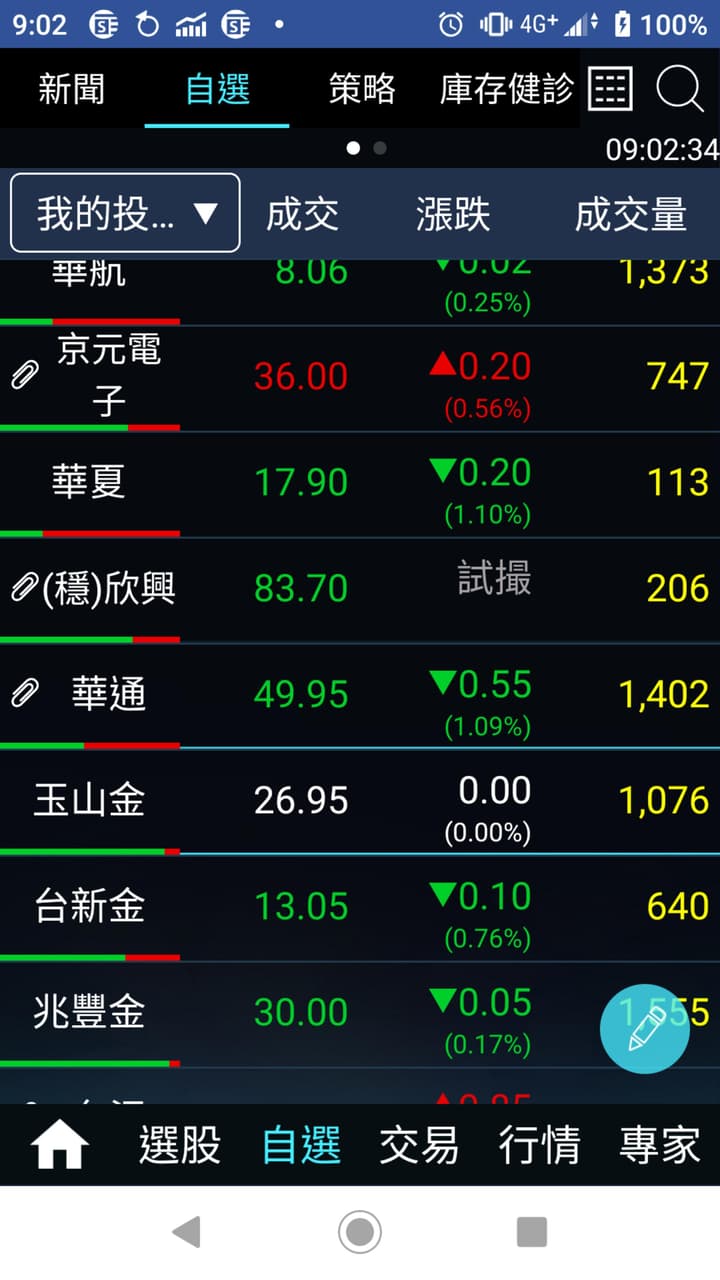Sort by the 成交量 column header
The height and width of the screenshot is (1280, 720).
point(631,214)
